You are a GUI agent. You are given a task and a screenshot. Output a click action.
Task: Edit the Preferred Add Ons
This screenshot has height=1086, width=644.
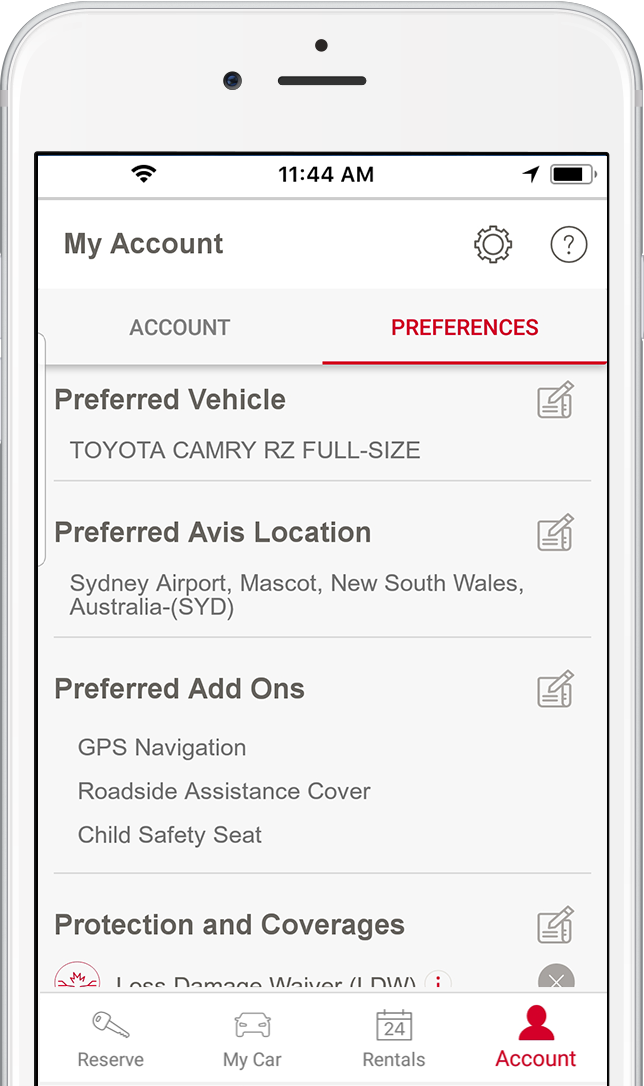click(x=555, y=689)
